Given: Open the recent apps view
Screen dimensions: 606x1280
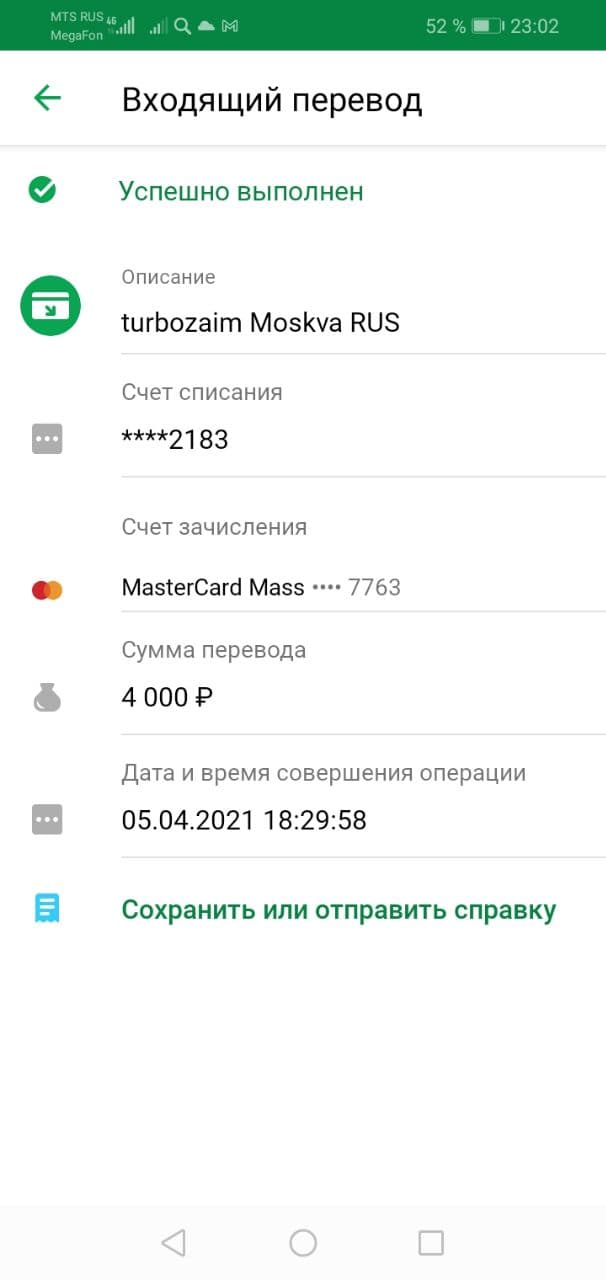Looking at the screenshot, I should pyautogui.click(x=431, y=1242).
